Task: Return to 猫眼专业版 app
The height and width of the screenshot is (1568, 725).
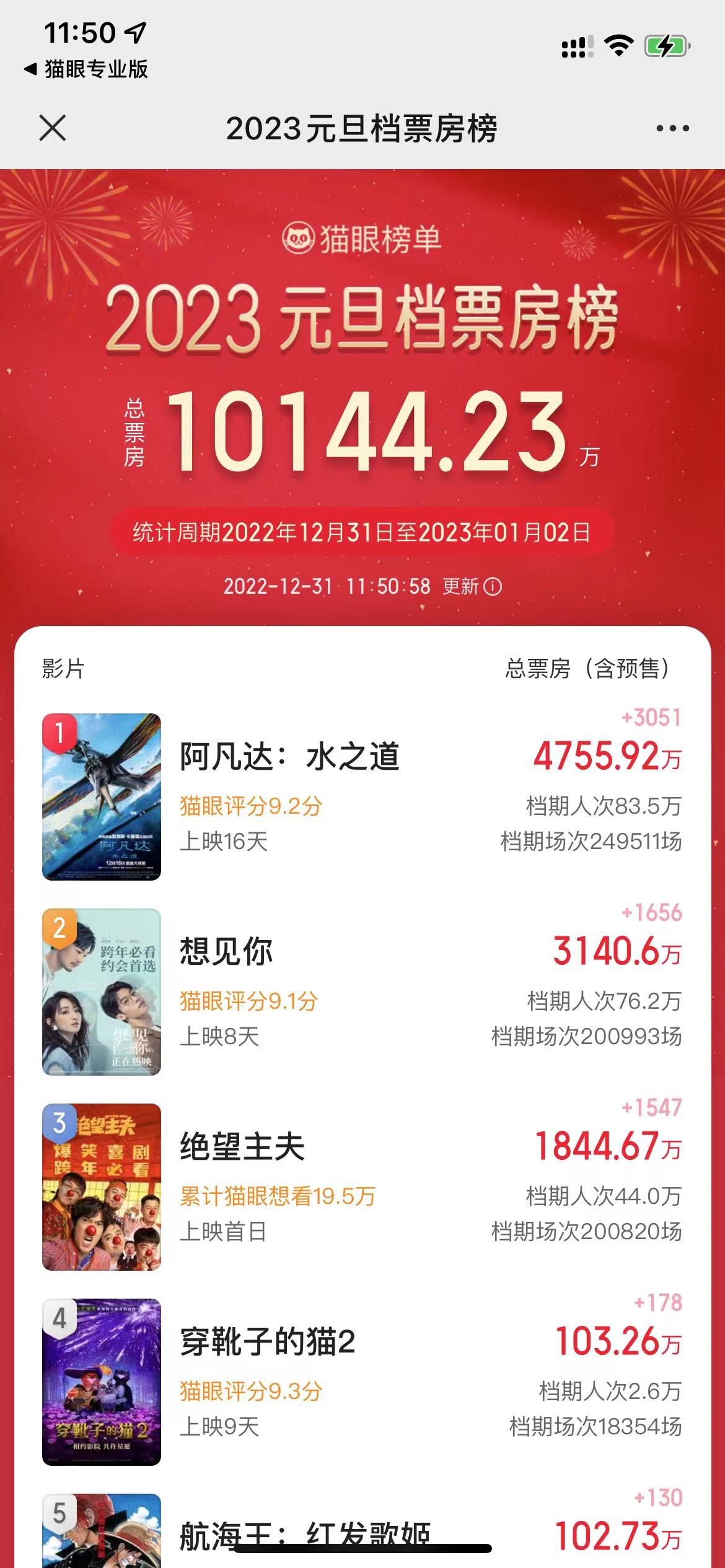Action: point(87,69)
